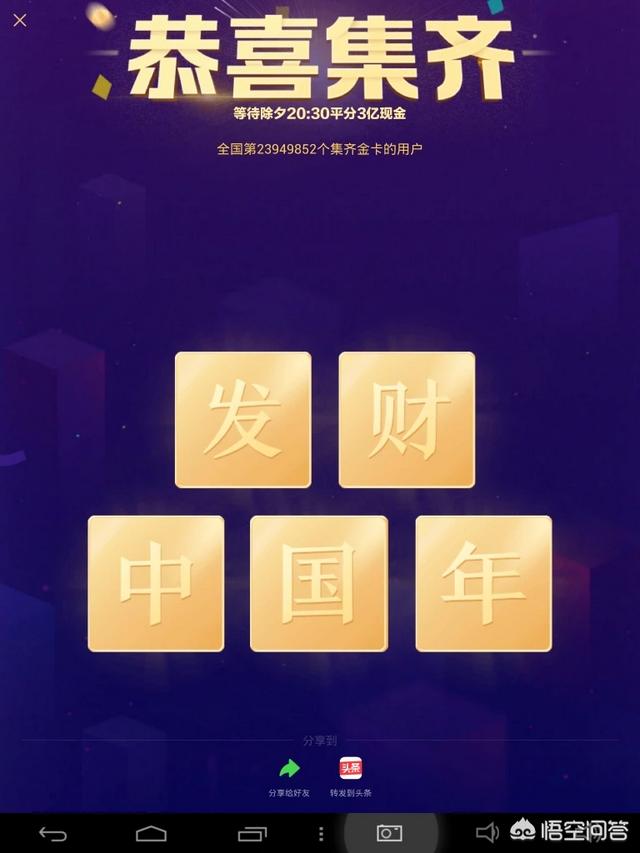
Task: Tap the system back button
Action: [52, 833]
